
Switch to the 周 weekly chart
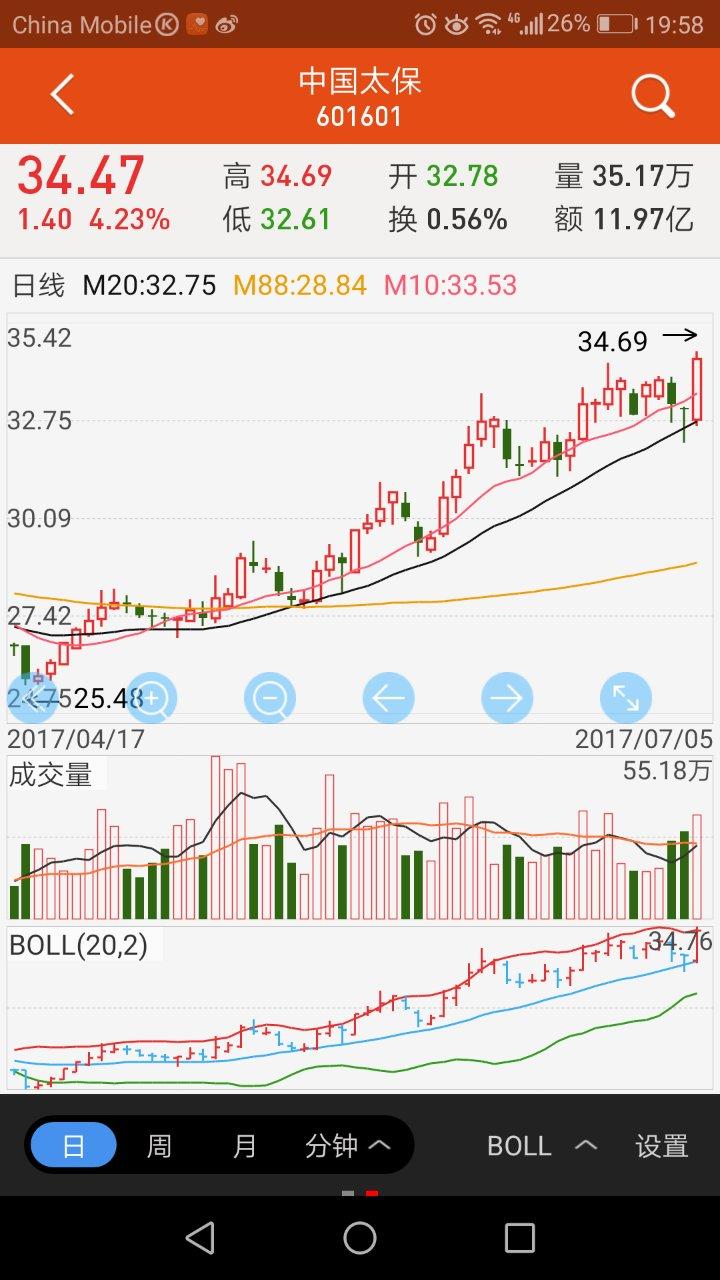(159, 1145)
